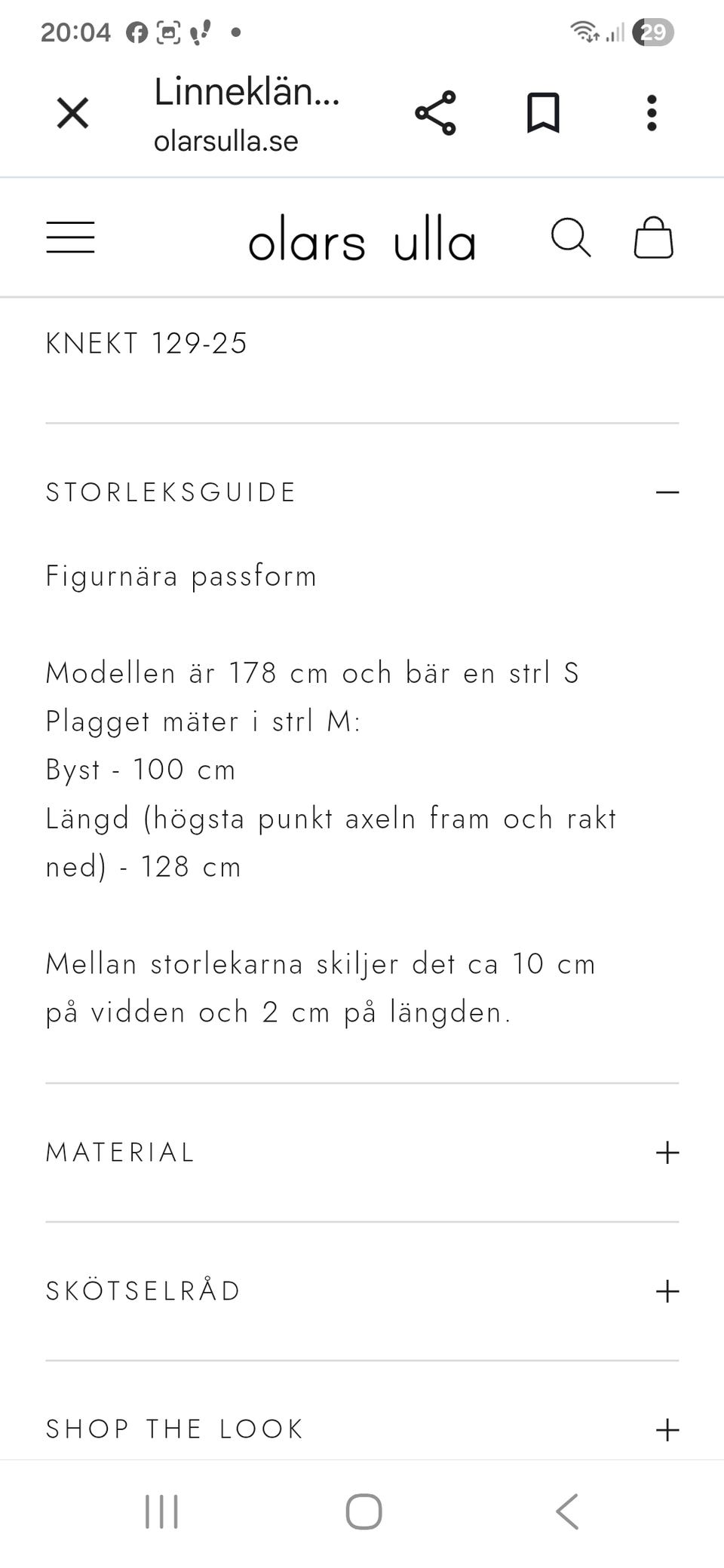Screen dimensions: 724x1568
Task: Tap the battery indicator showing 29
Action: [653, 31]
